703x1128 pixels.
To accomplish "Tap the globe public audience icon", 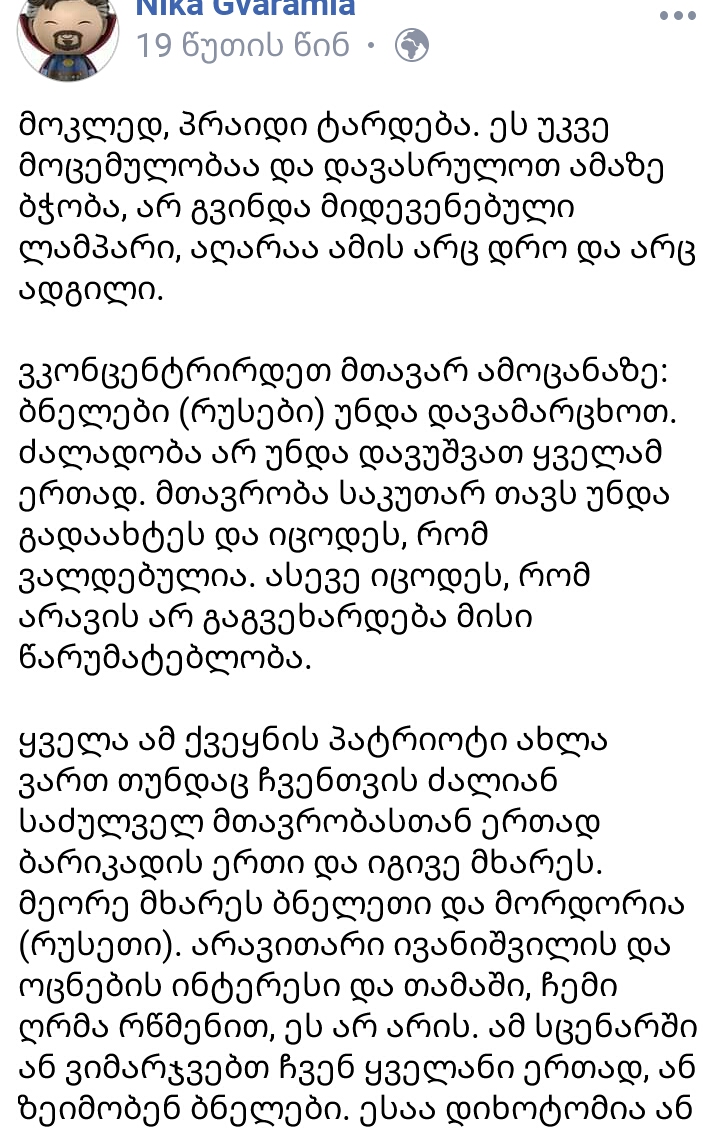I will [x=412, y=46].
